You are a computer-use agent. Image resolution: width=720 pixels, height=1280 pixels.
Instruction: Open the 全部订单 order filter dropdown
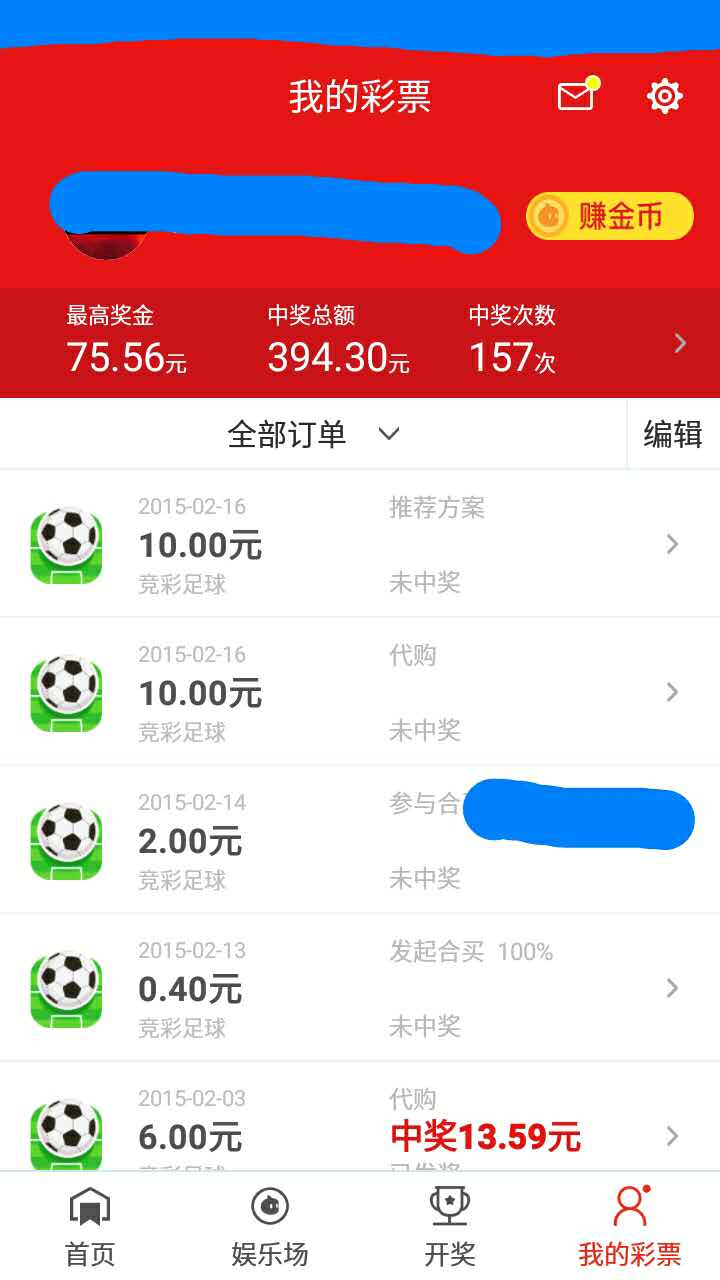310,433
